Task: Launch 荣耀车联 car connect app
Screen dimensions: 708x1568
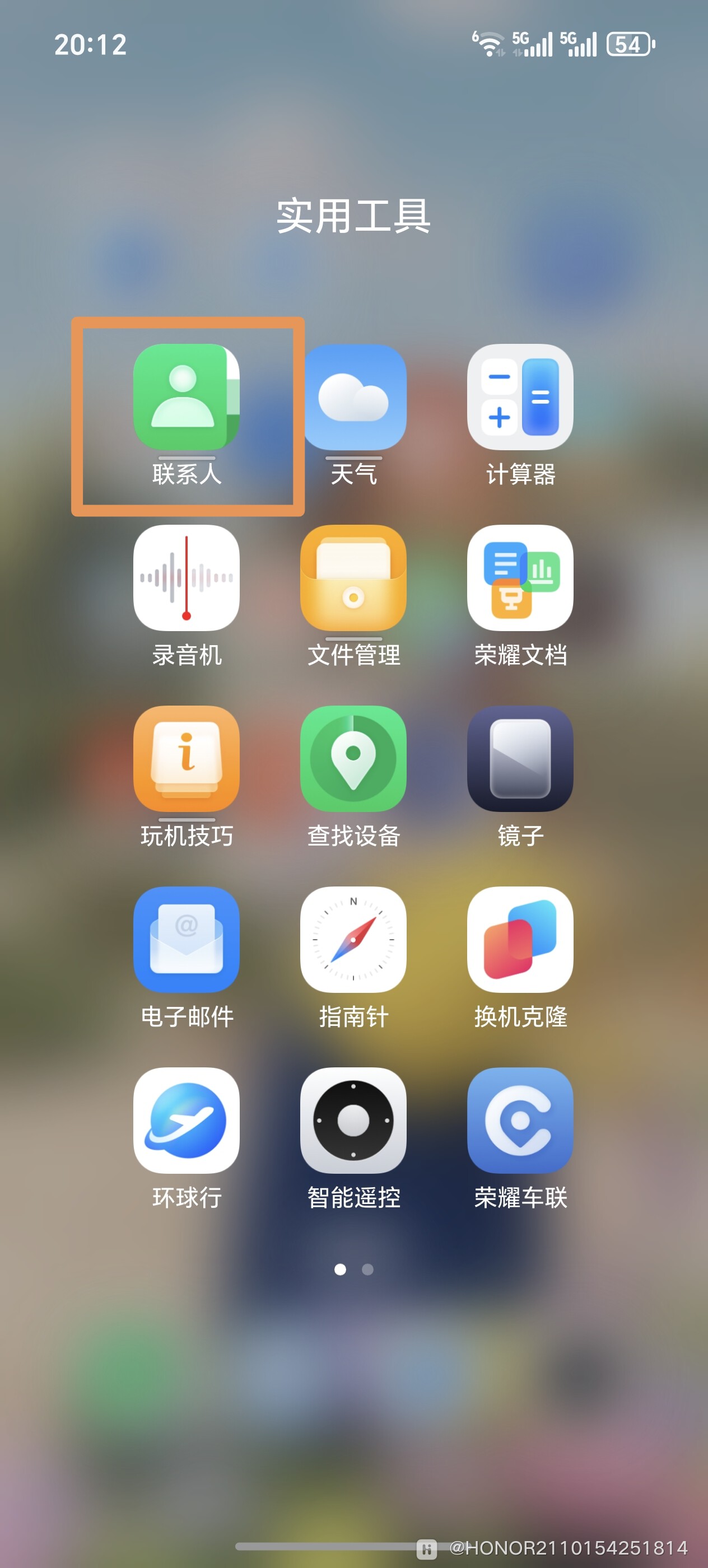Action: coord(520,1120)
